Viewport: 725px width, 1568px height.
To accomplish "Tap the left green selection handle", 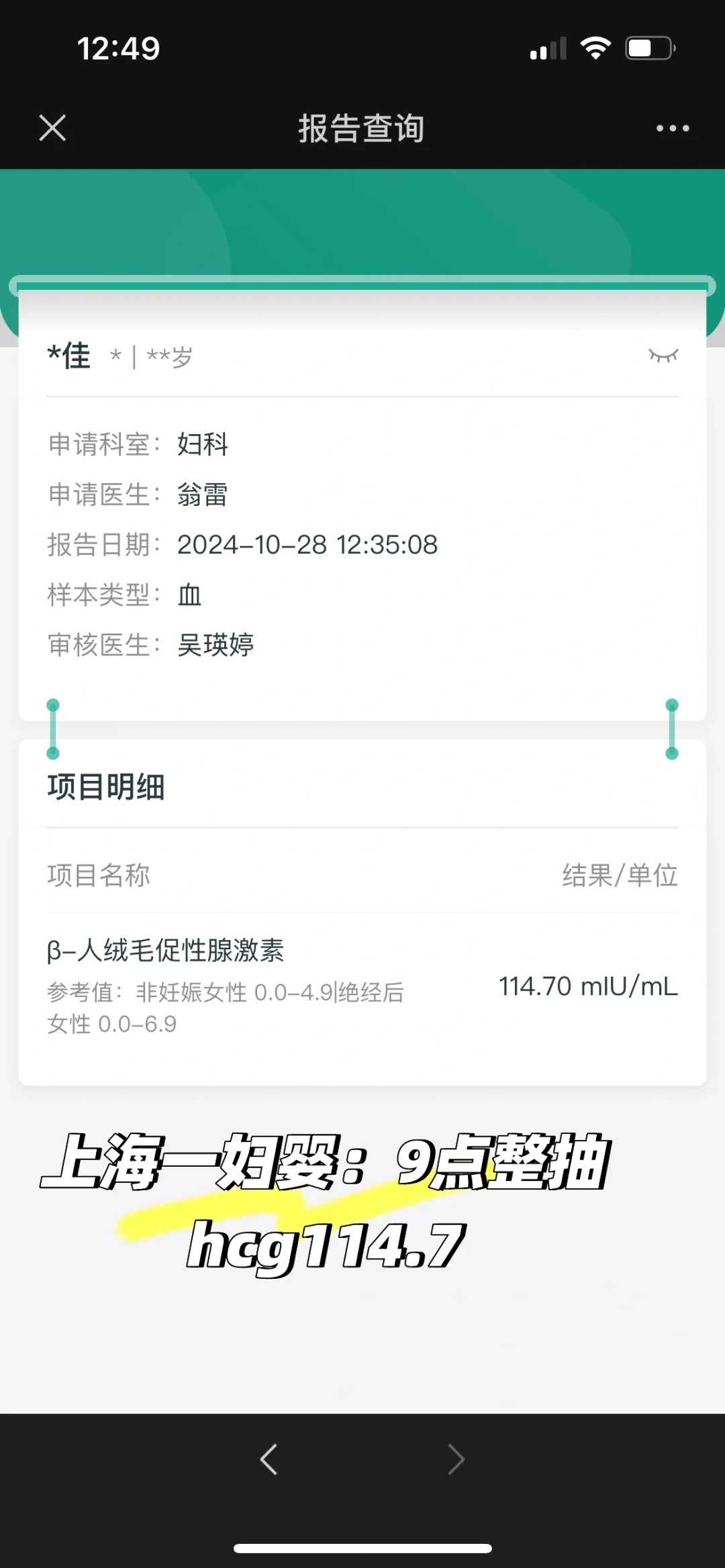I will tap(53, 729).
